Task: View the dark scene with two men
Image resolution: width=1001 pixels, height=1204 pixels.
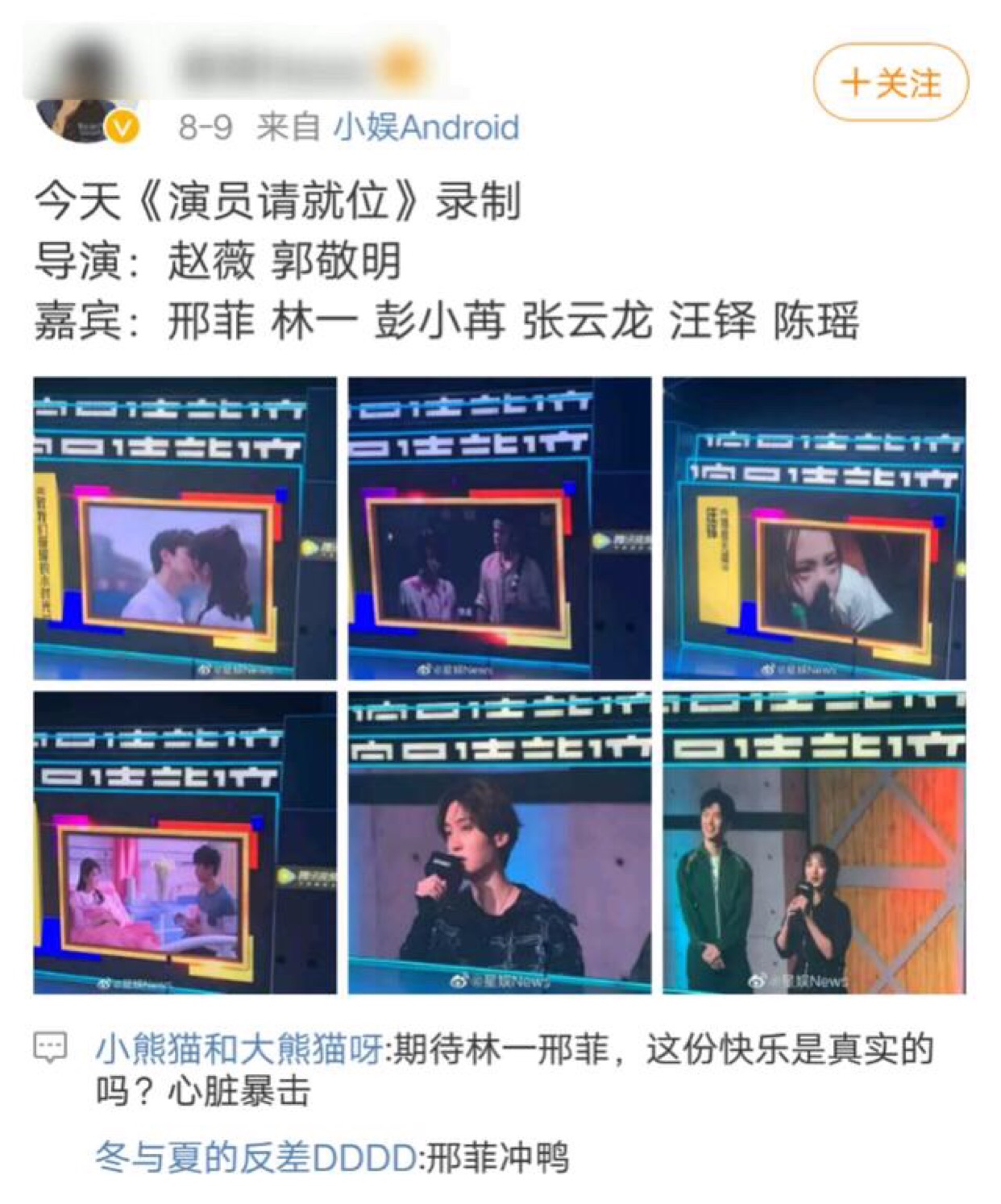Action: (500, 528)
